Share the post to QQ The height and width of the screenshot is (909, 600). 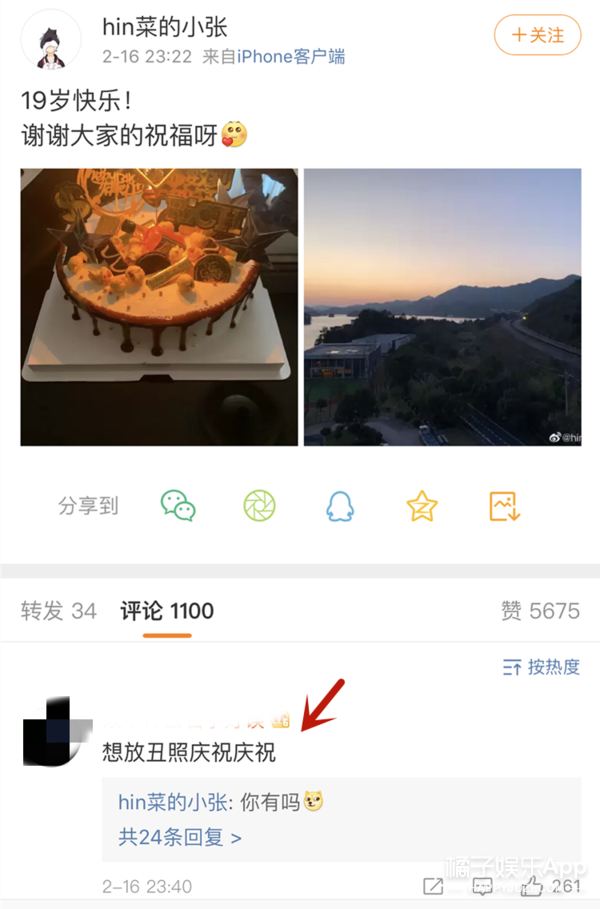pos(340,506)
